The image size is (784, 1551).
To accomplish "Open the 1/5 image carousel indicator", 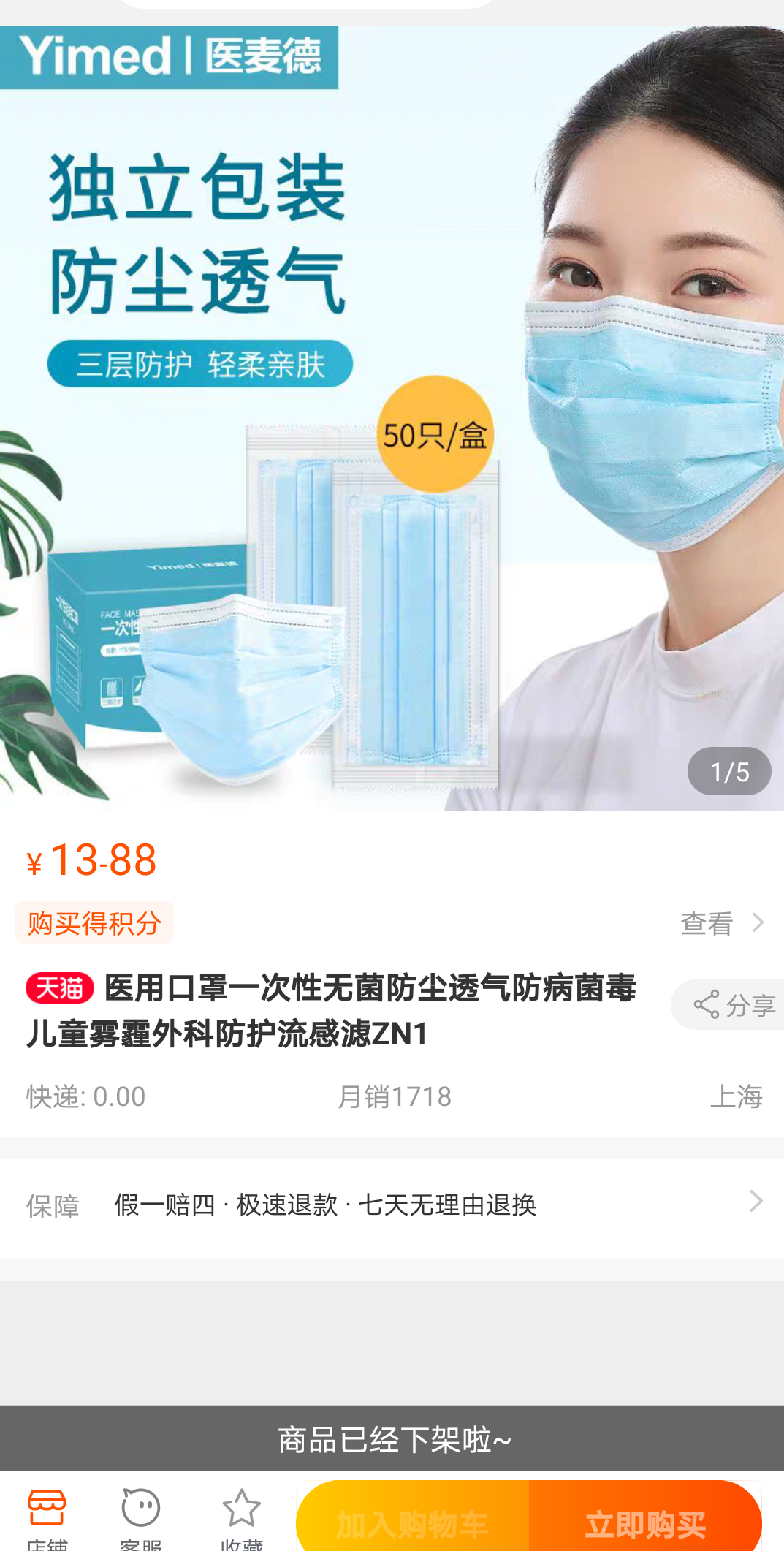I will [729, 771].
